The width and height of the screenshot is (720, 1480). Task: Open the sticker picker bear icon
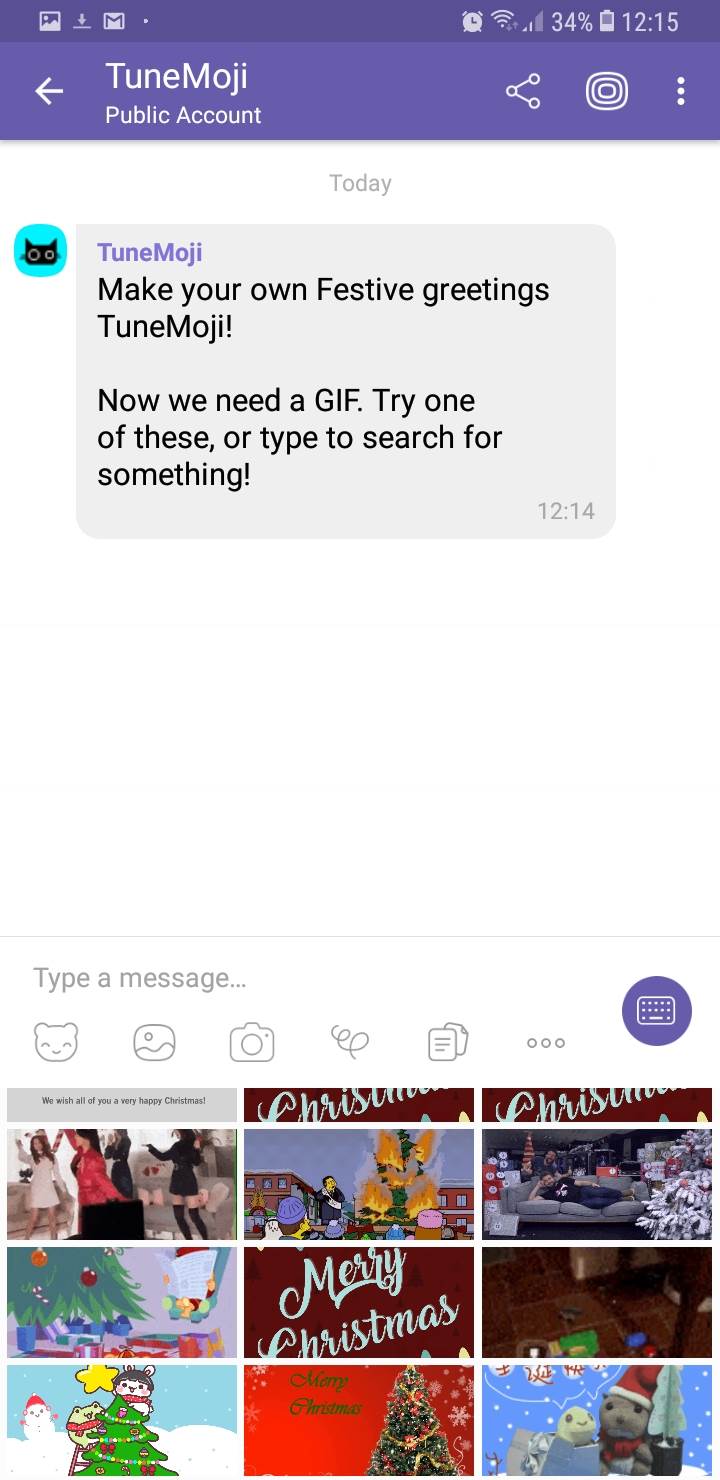[x=56, y=1043]
